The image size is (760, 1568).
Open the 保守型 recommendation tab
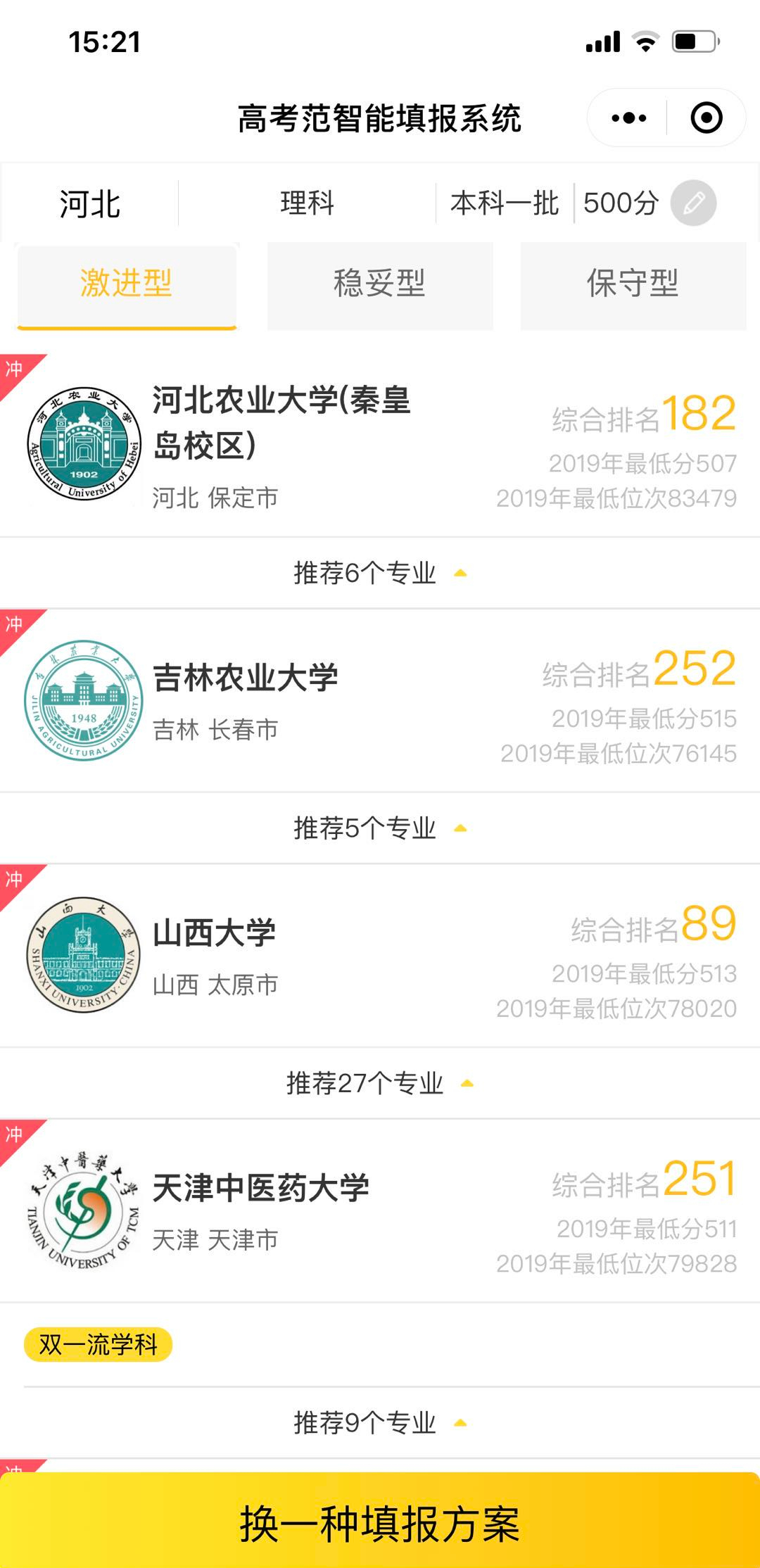click(x=632, y=285)
